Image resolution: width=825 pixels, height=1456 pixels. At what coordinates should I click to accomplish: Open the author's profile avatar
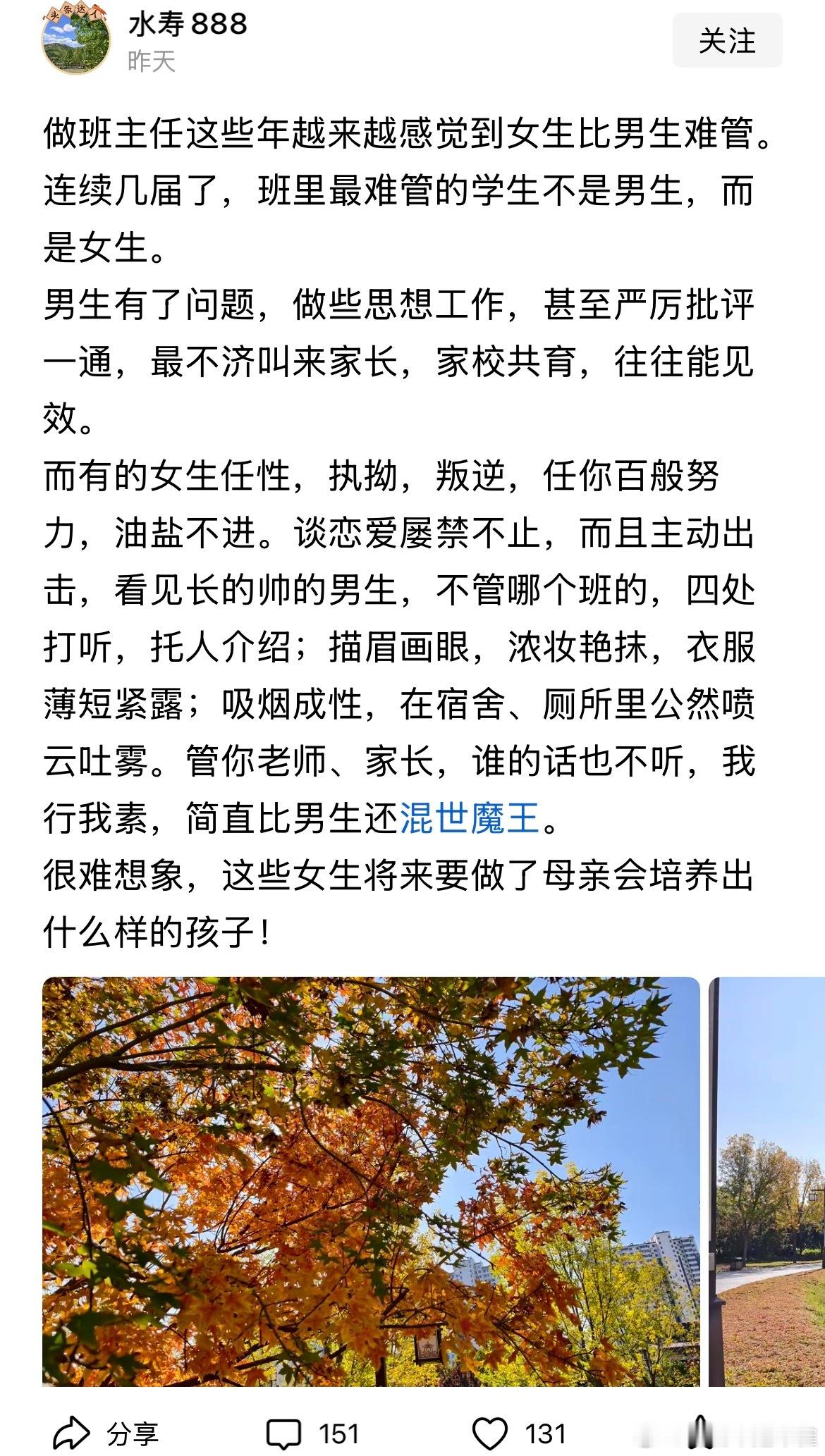click(x=78, y=44)
